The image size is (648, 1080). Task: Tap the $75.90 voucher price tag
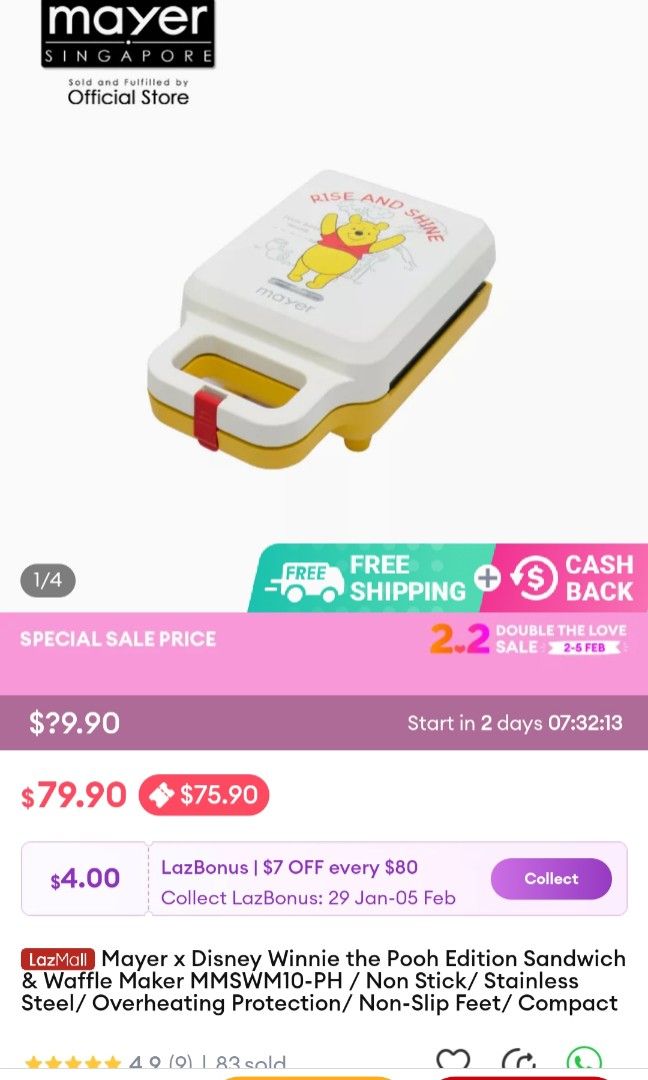pos(204,796)
